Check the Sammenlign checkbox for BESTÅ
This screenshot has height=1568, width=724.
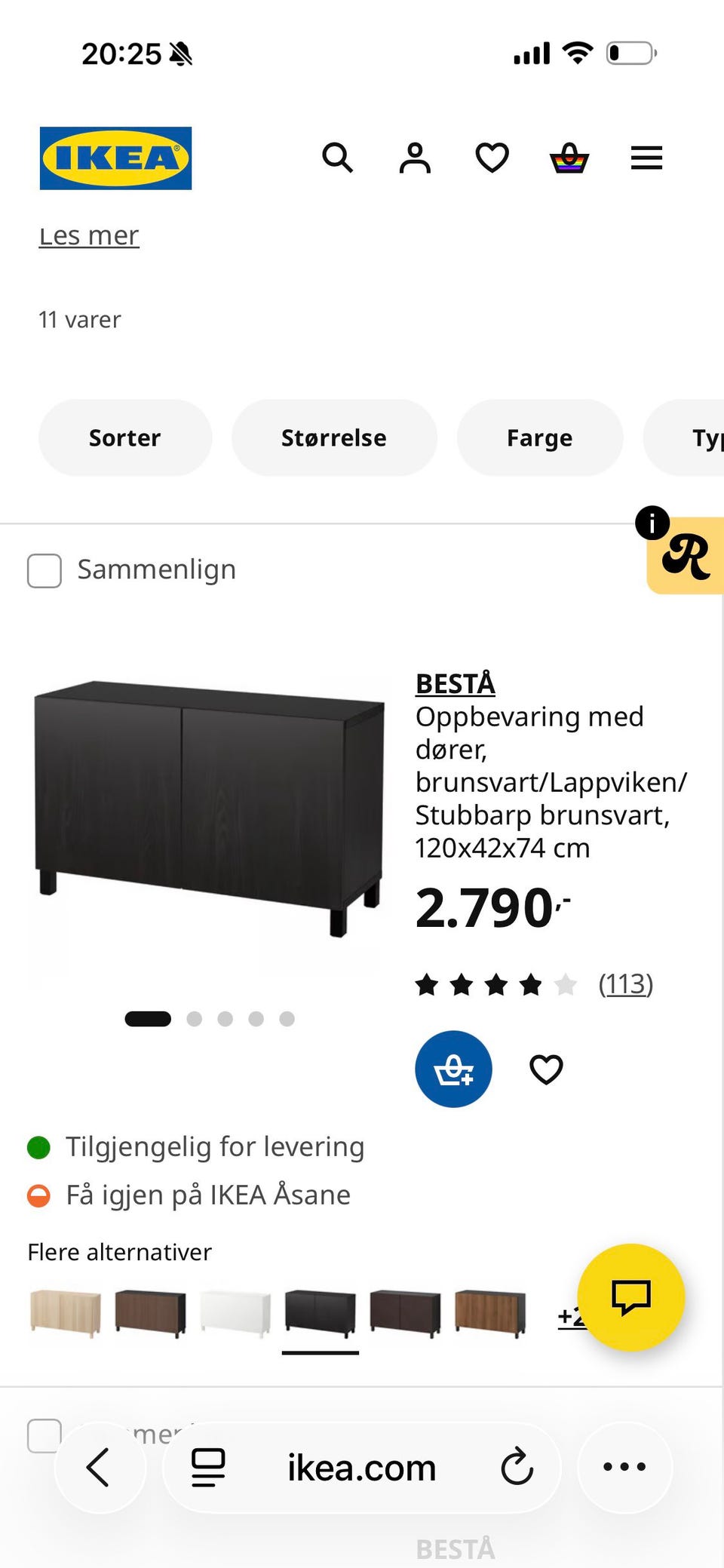[x=44, y=570]
